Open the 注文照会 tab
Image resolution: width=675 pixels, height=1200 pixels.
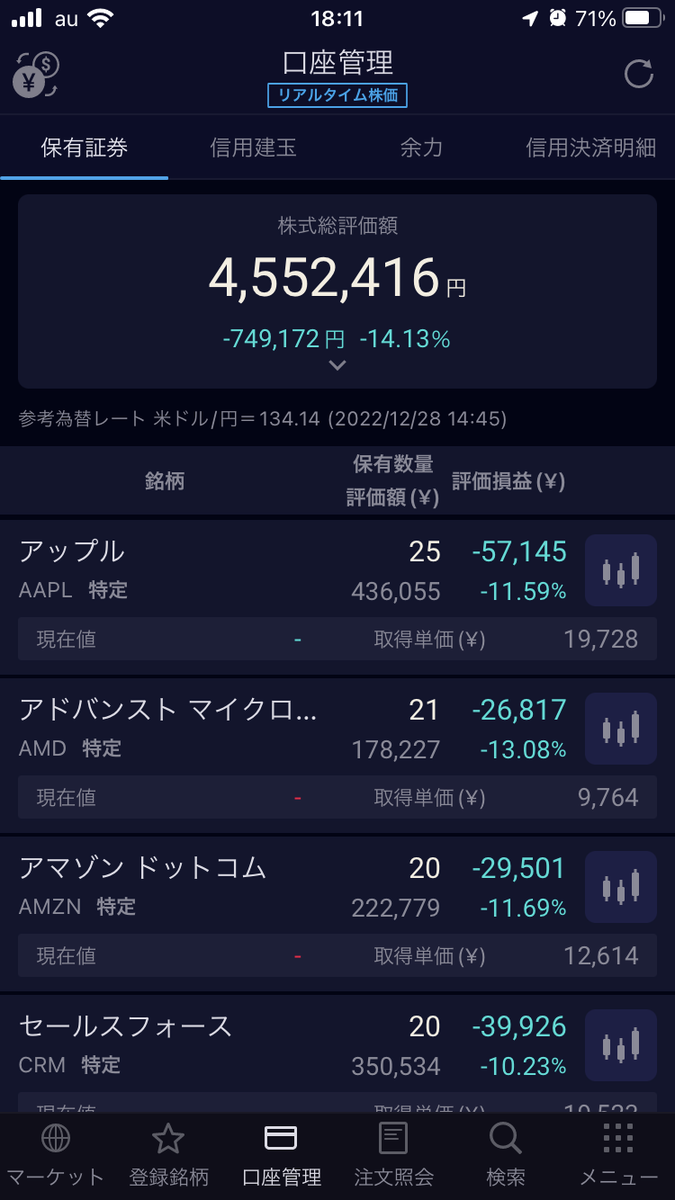coord(393,1155)
